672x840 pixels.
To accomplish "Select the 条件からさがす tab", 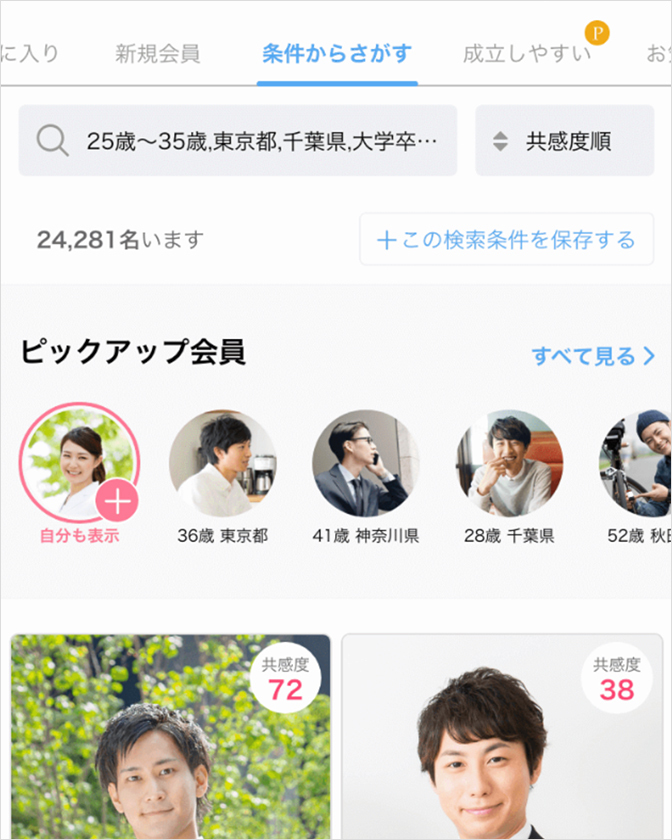I will [x=336, y=54].
